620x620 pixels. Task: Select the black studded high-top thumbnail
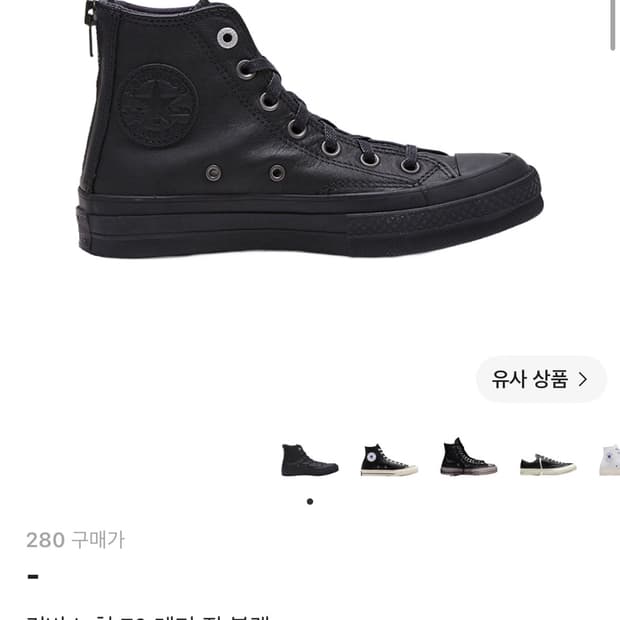coord(469,457)
